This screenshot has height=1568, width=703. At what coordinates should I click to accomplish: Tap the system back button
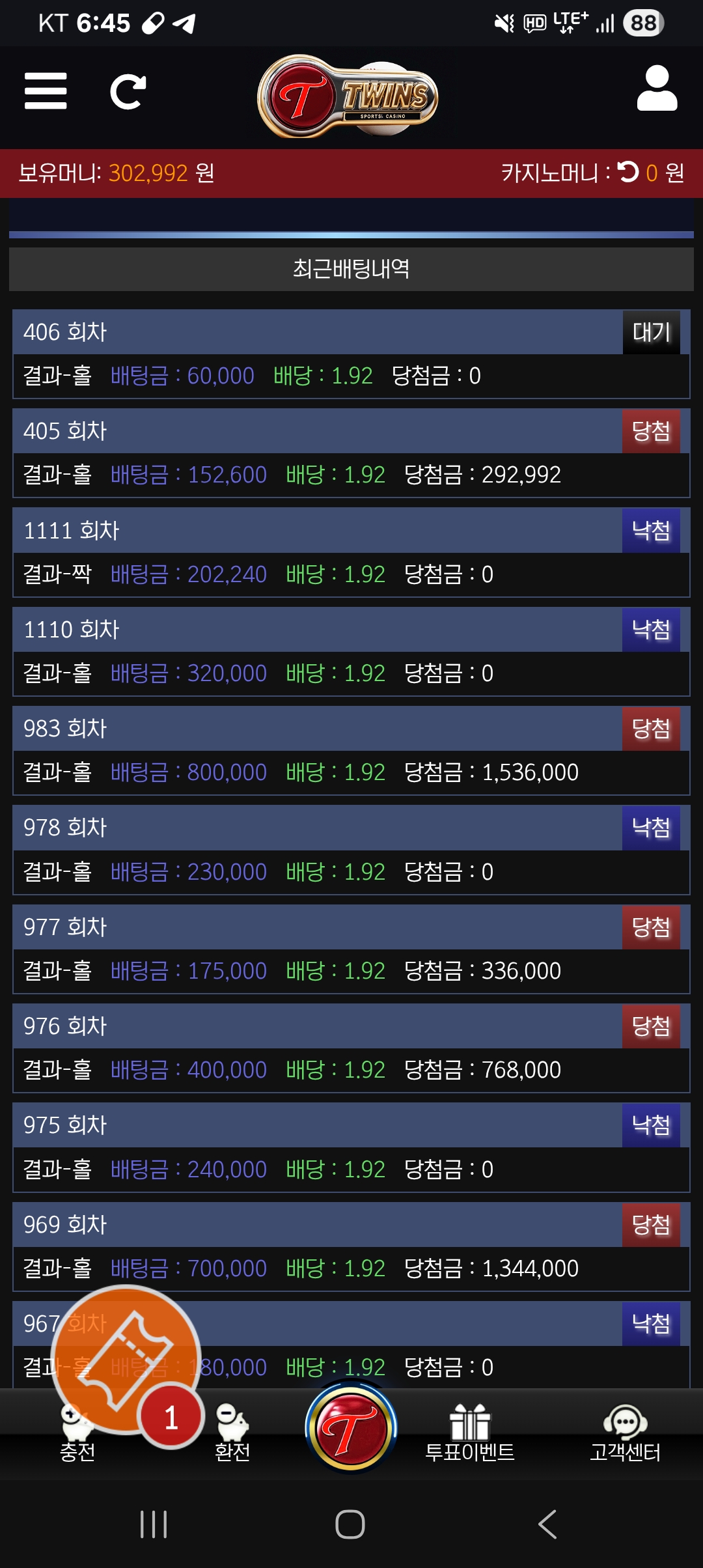pos(547,1524)
